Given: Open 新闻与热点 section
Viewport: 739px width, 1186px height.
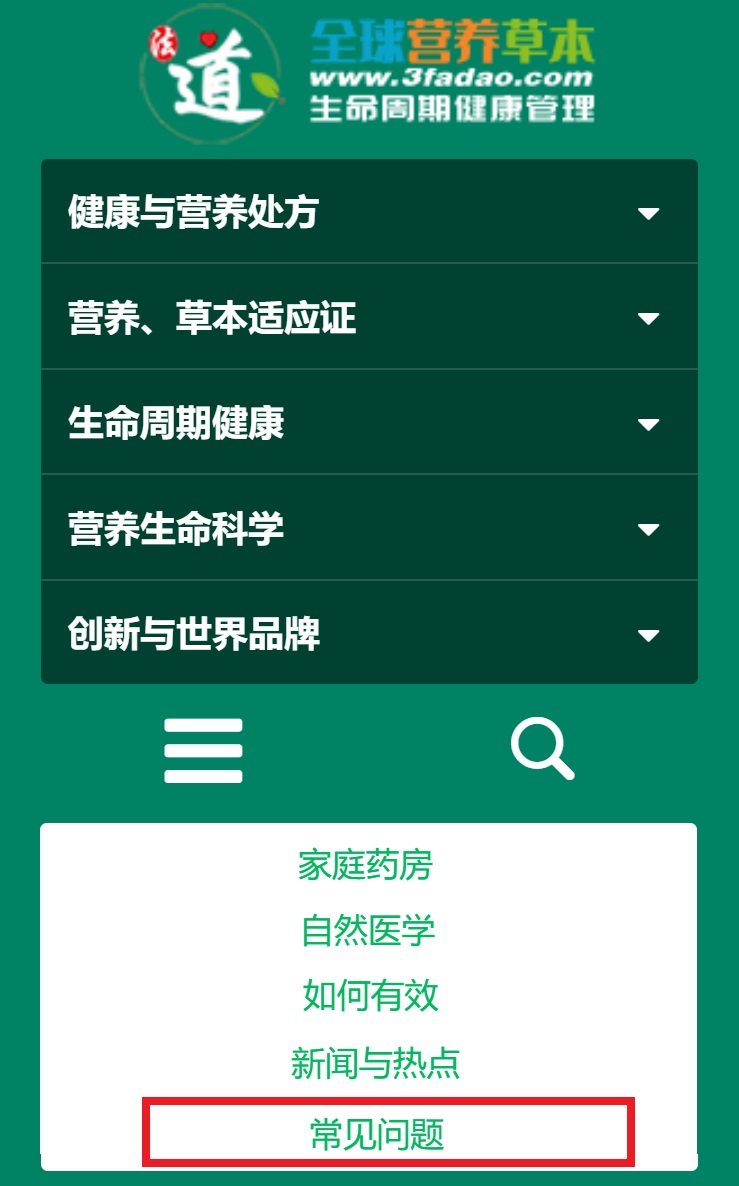Looking at the screenshot, I should click(375, 1063).
